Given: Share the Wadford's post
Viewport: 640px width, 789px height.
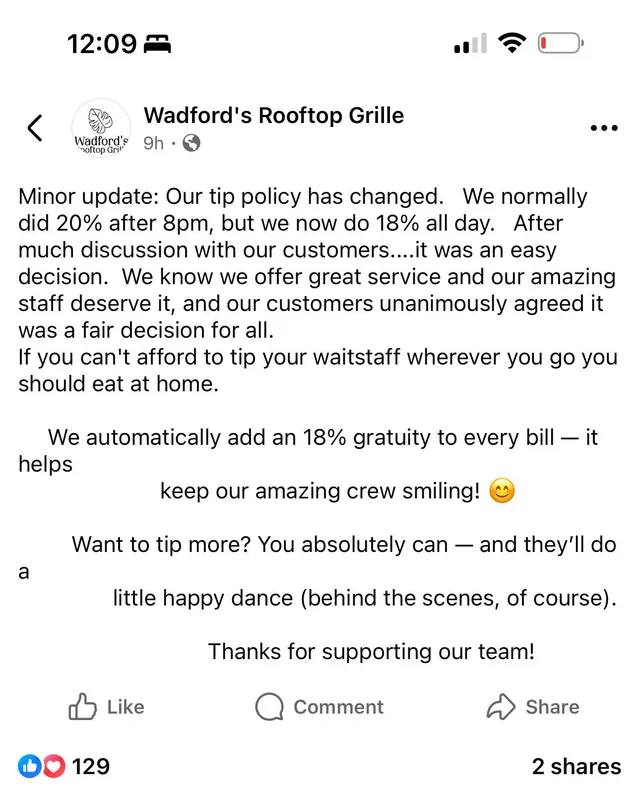Looking at the screenshot, I should pyautogui.click(x=532, y=707).
